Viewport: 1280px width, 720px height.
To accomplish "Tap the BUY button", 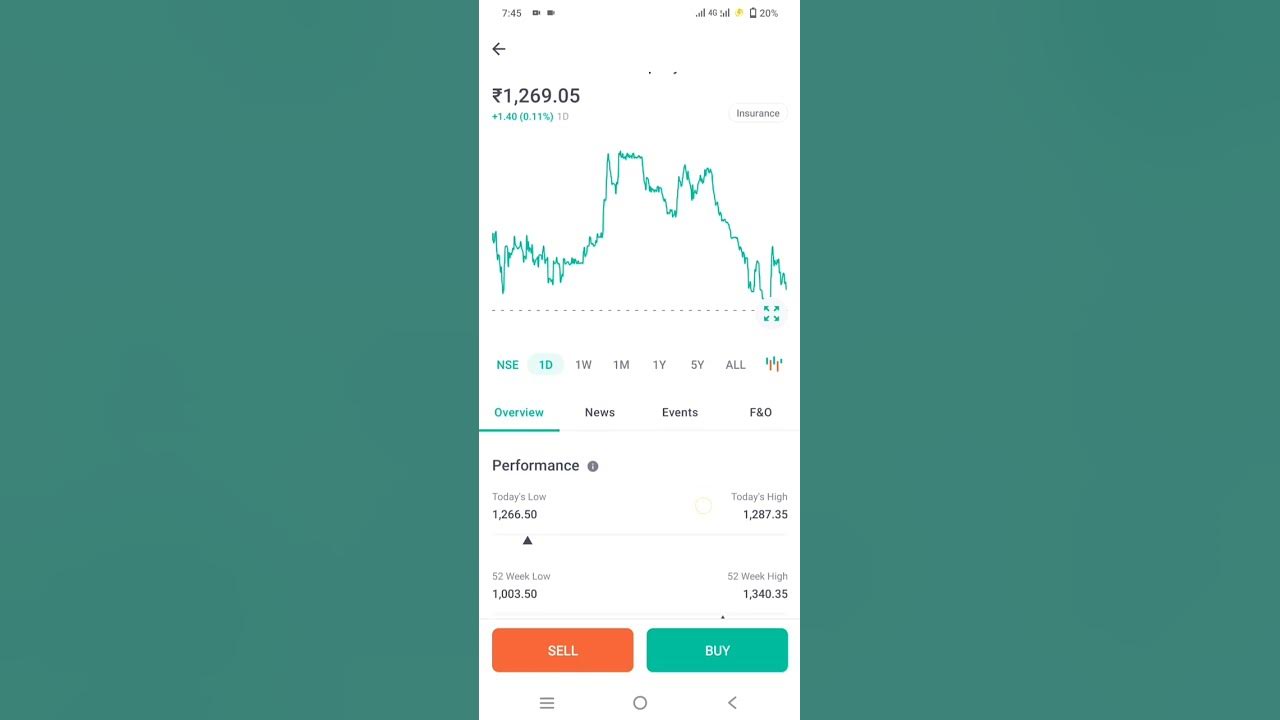I will [717, 650].
